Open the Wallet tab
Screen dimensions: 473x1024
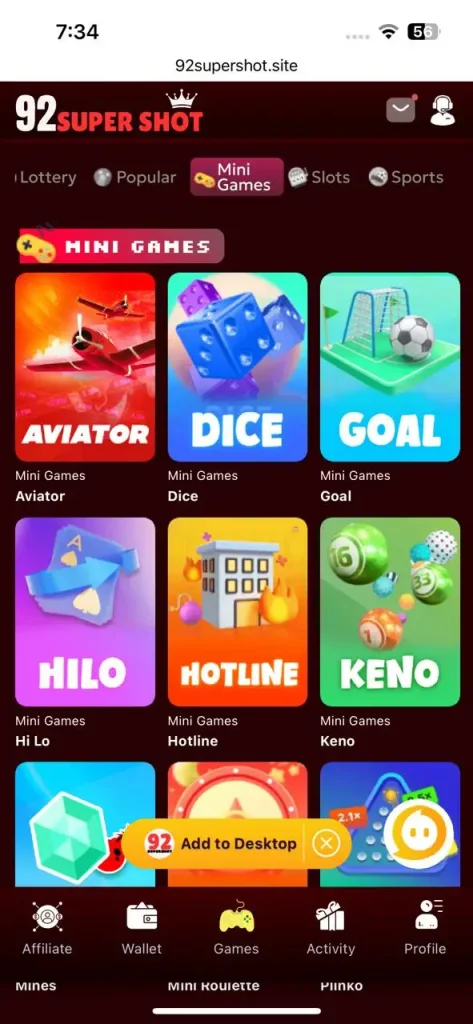pyautogui.click(x=142, y=927)
